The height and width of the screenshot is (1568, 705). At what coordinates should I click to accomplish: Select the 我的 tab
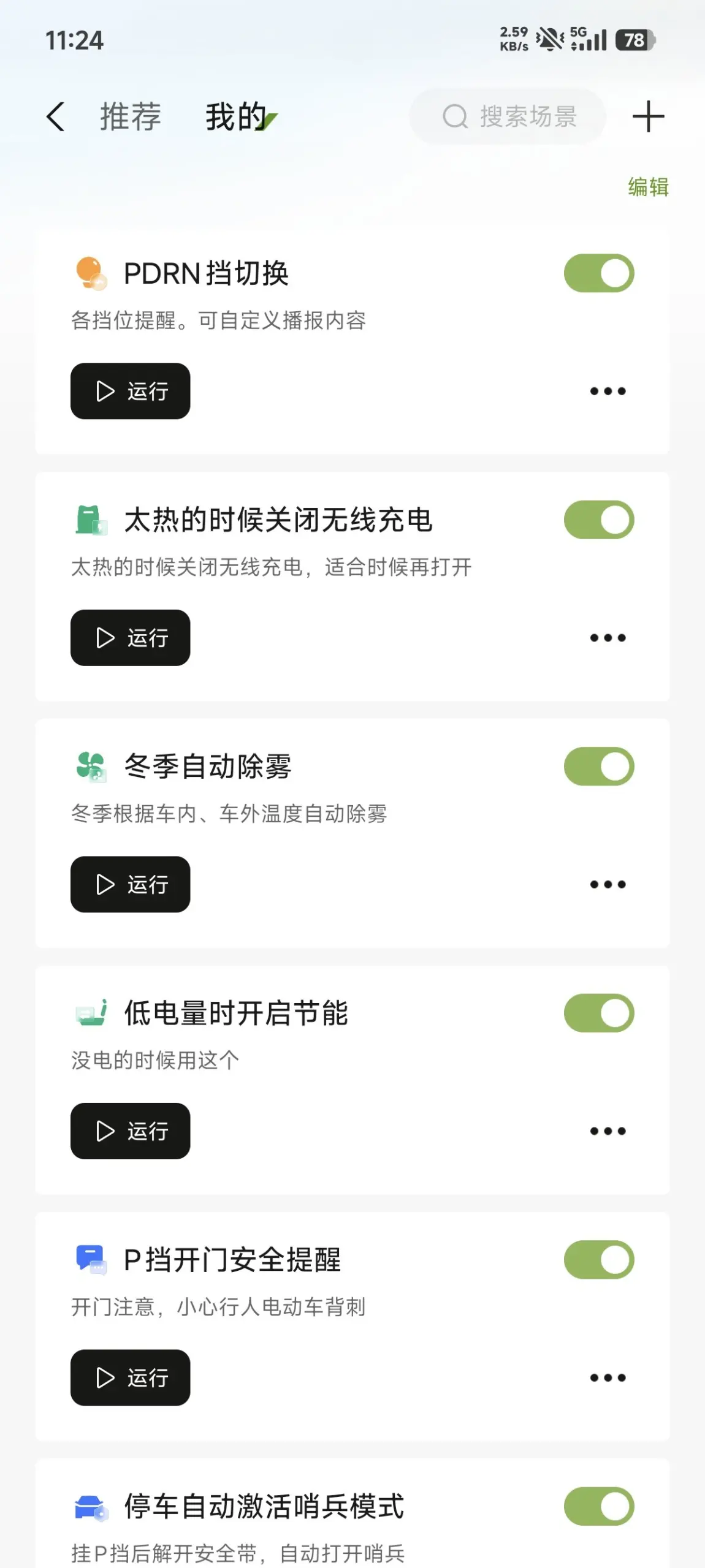click(237, 116)
